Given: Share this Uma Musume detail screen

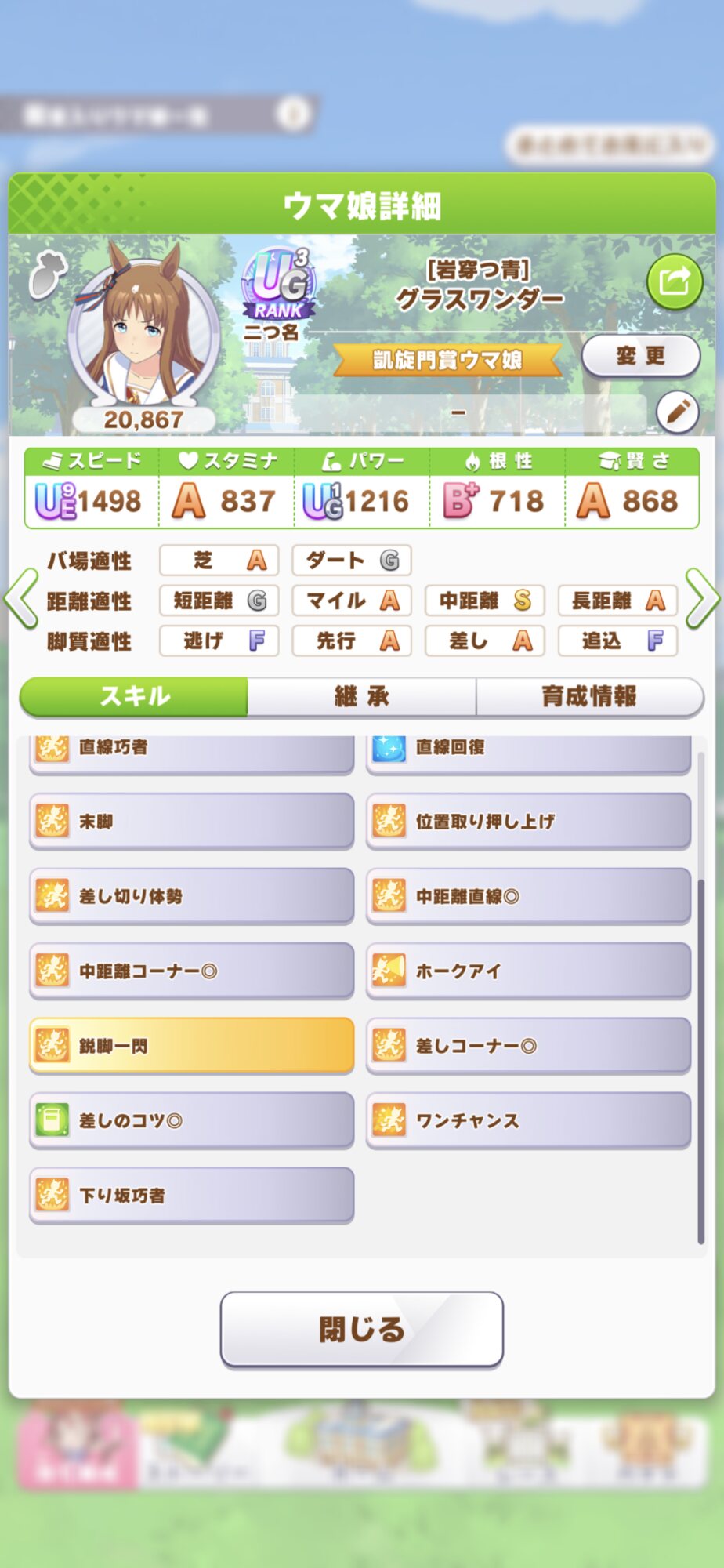Looking at the screenshot, I should 675,281.
